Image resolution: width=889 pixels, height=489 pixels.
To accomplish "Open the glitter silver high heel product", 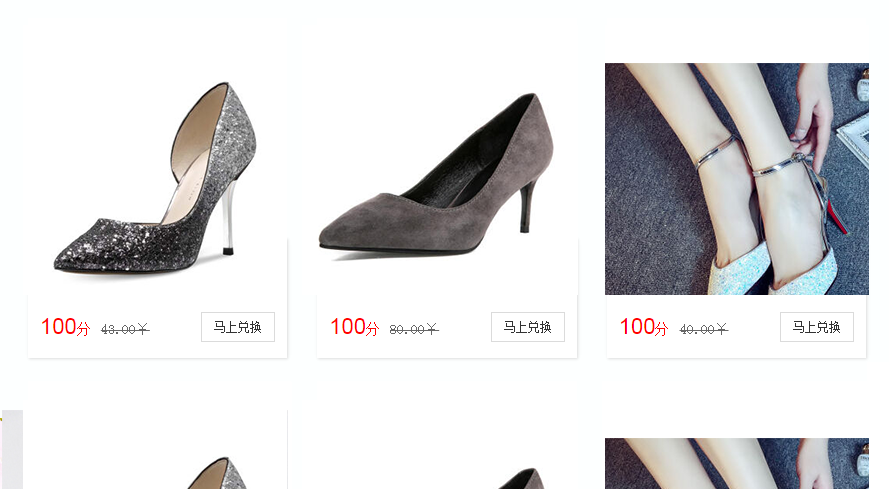I will pos(157,180).
